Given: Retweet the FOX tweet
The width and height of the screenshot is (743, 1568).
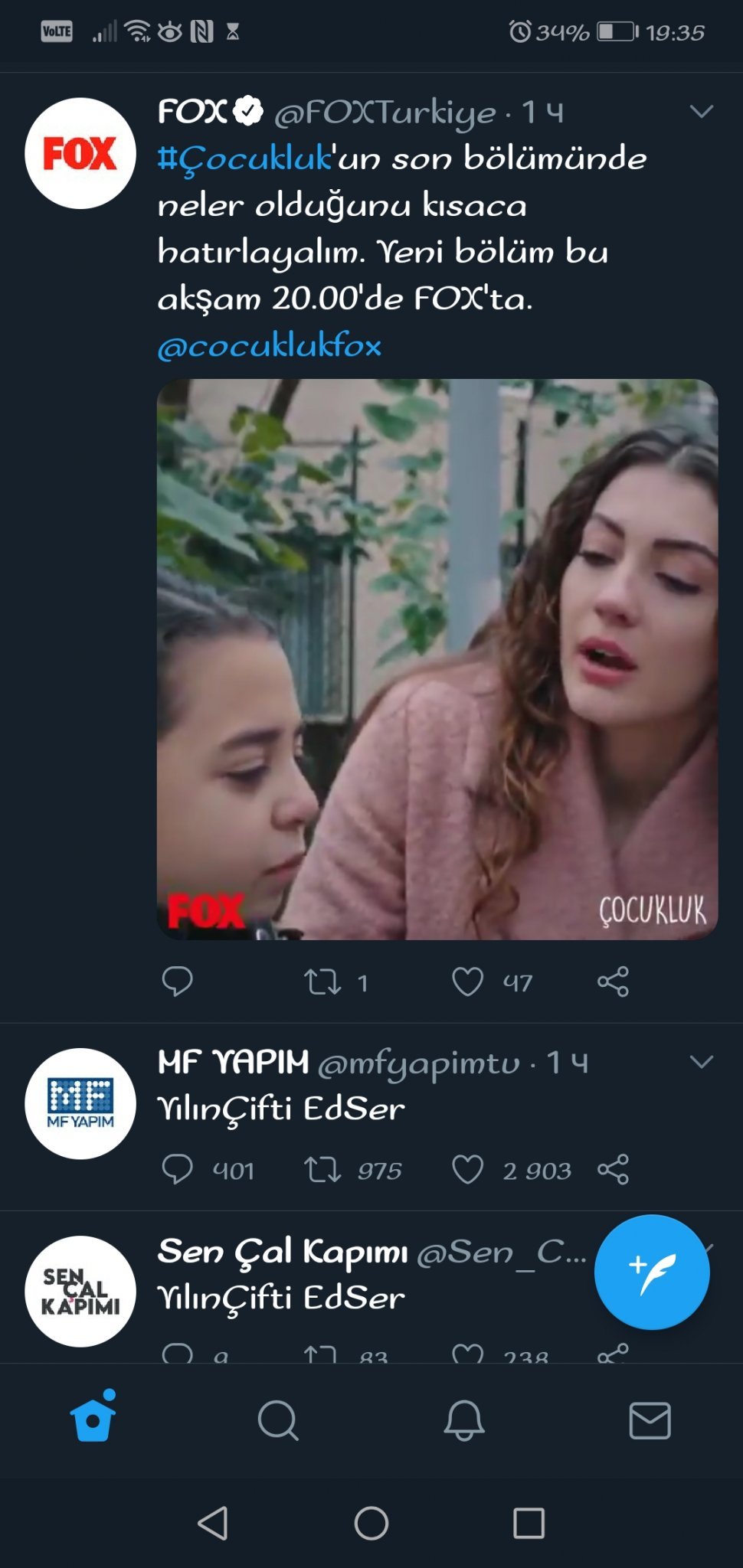Looking at the screenshot, I should coord(322,982).
